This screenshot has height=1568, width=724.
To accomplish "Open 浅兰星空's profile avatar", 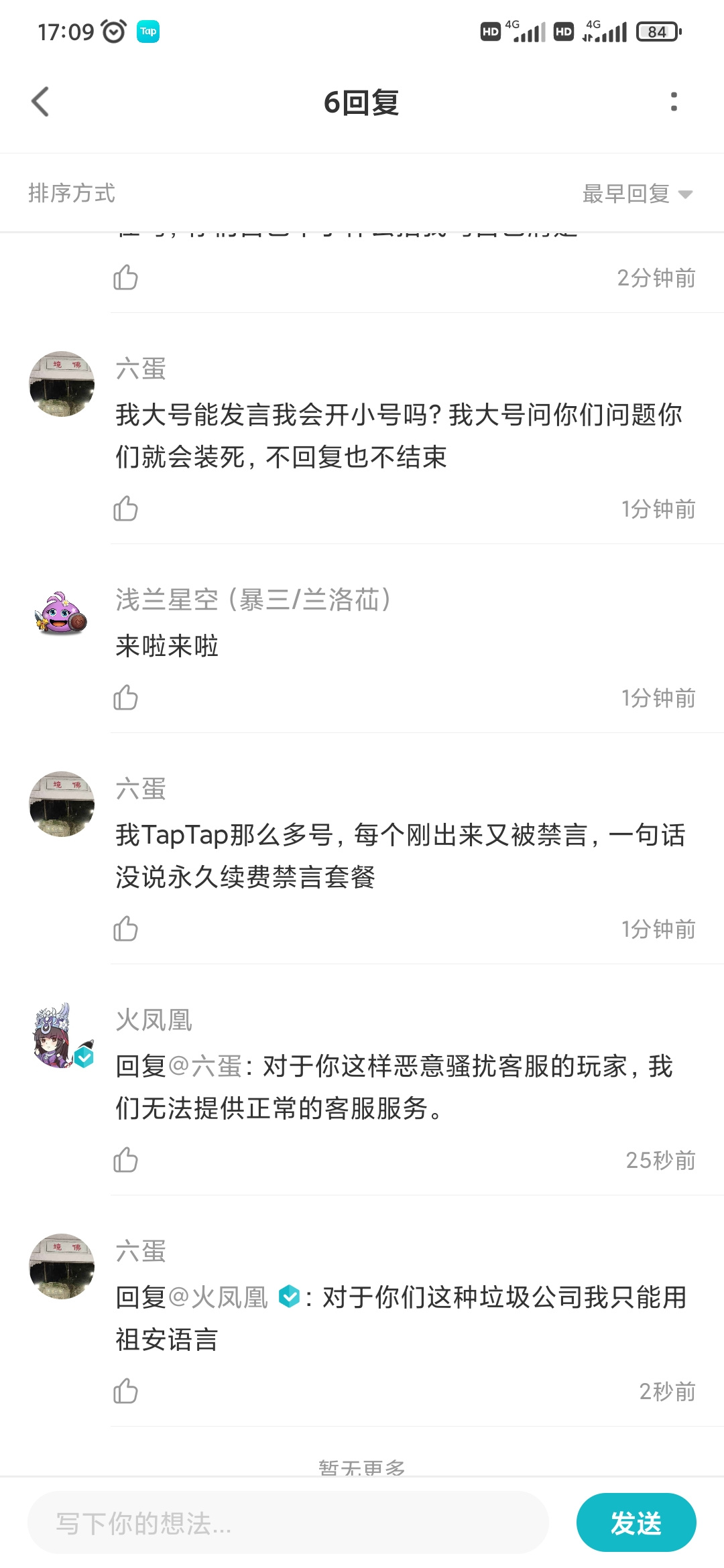I will click(x=62, y=614).
